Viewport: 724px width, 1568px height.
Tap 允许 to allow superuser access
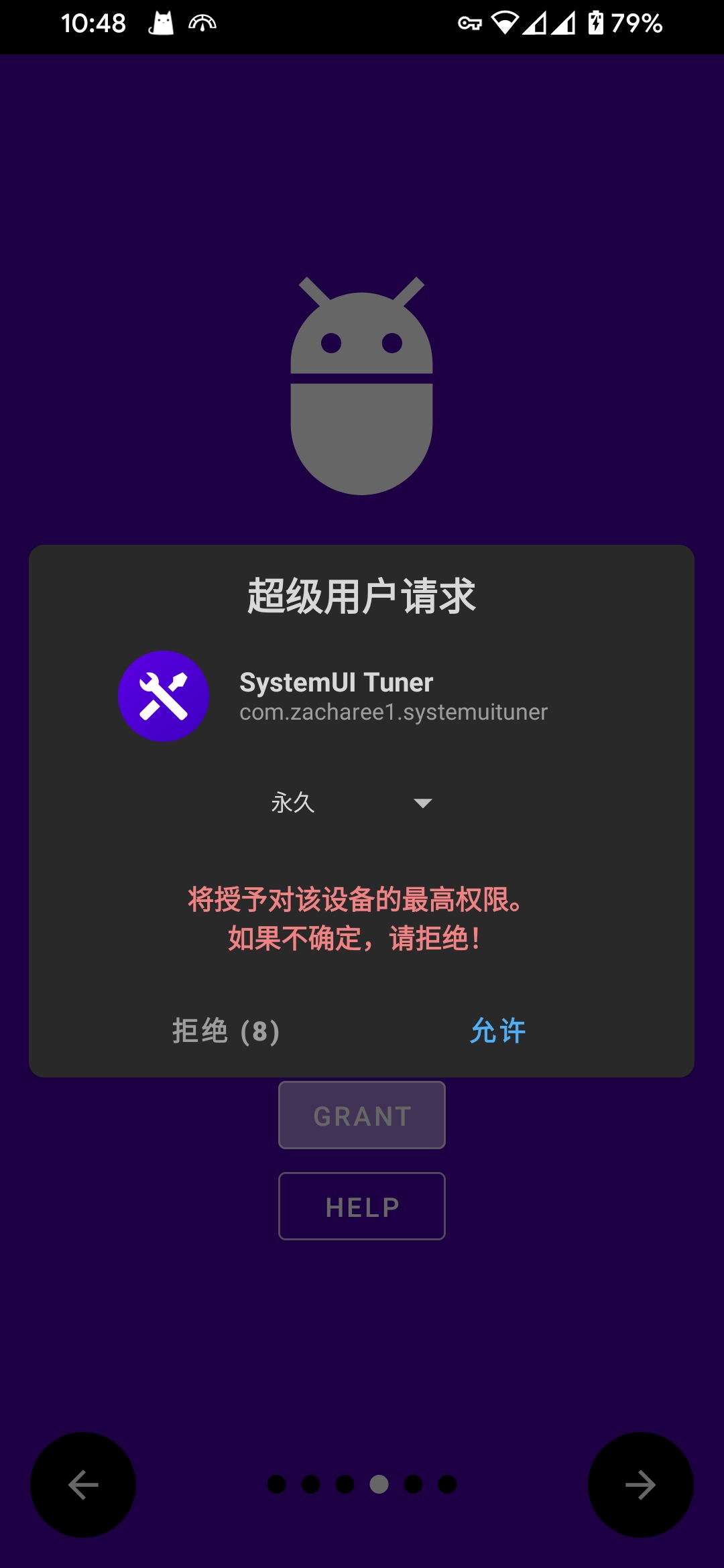tap(497, 1031)
